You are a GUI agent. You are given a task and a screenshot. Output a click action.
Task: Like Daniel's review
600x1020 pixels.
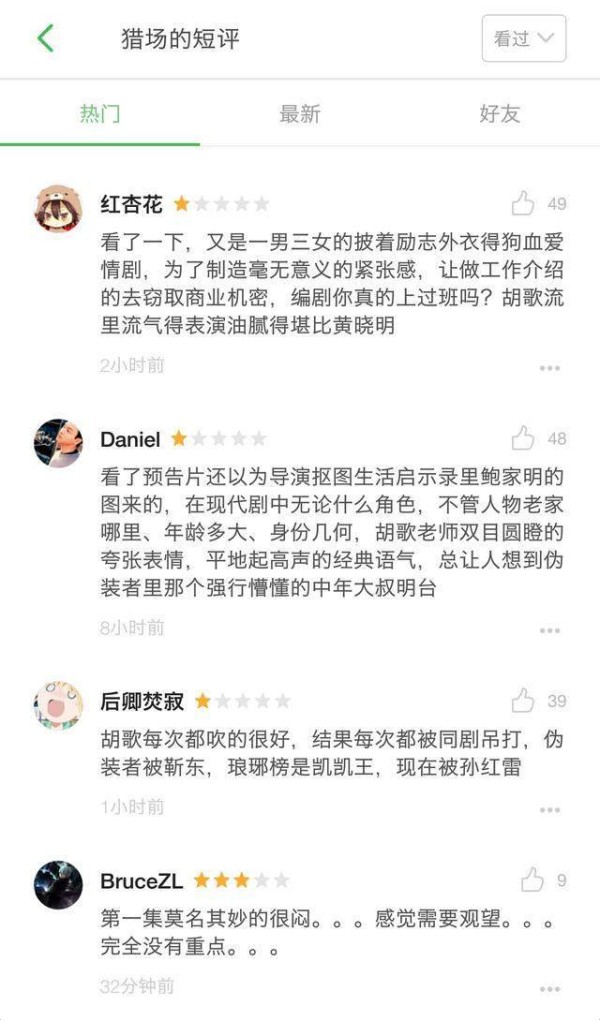[x=523, y=438]
